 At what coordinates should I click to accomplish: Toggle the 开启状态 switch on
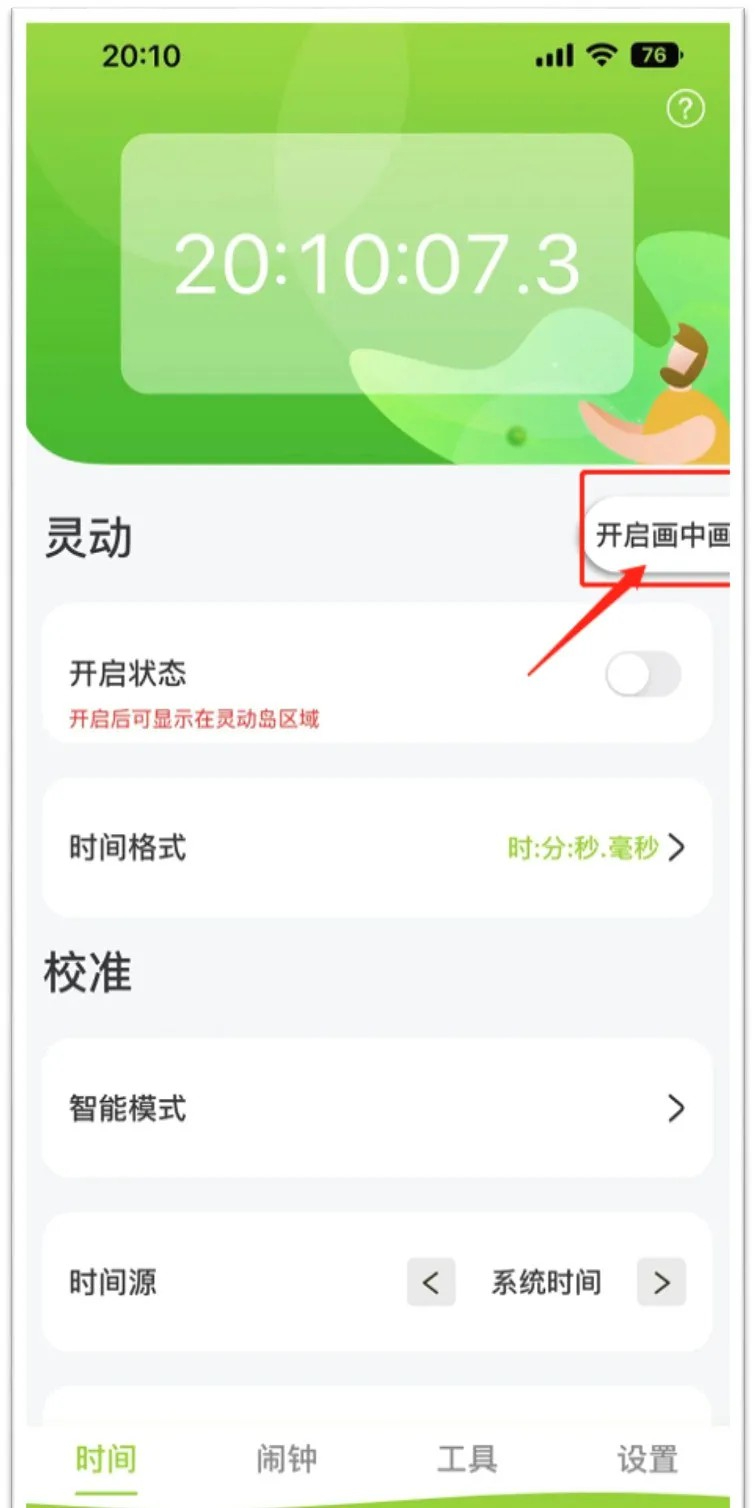pos(643,675)
